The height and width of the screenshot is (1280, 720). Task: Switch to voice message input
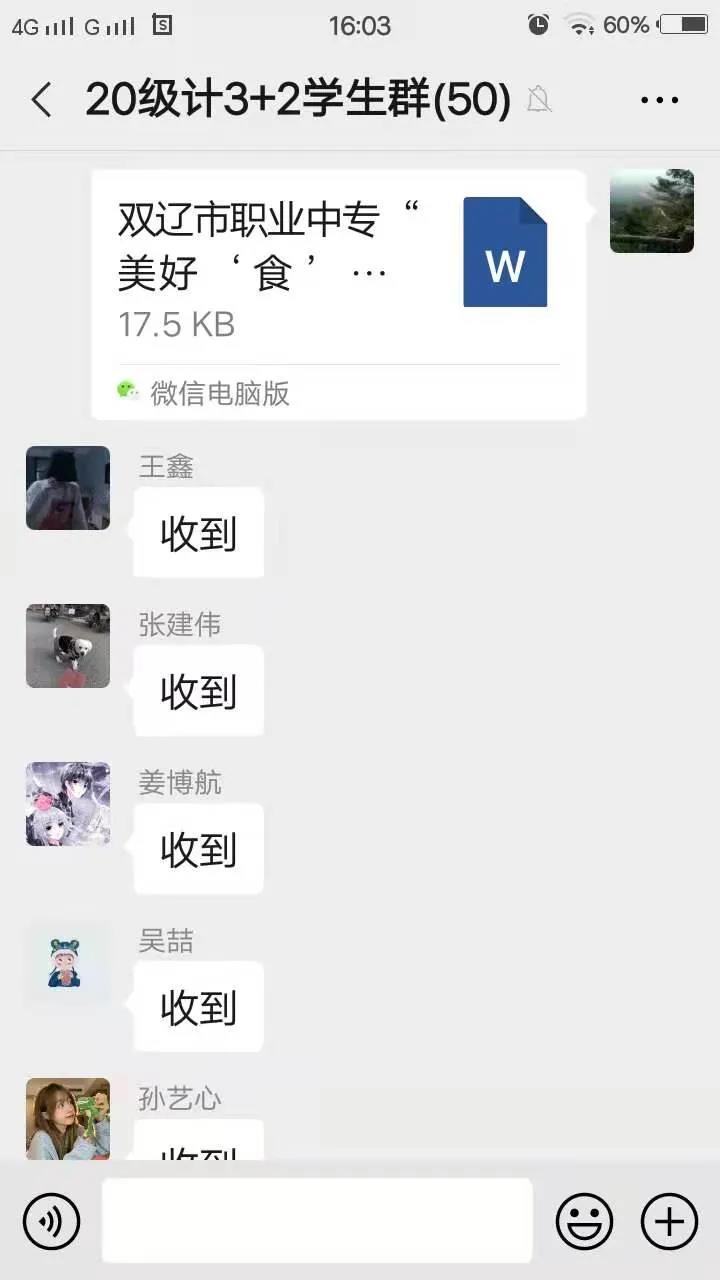(51, 1221)
